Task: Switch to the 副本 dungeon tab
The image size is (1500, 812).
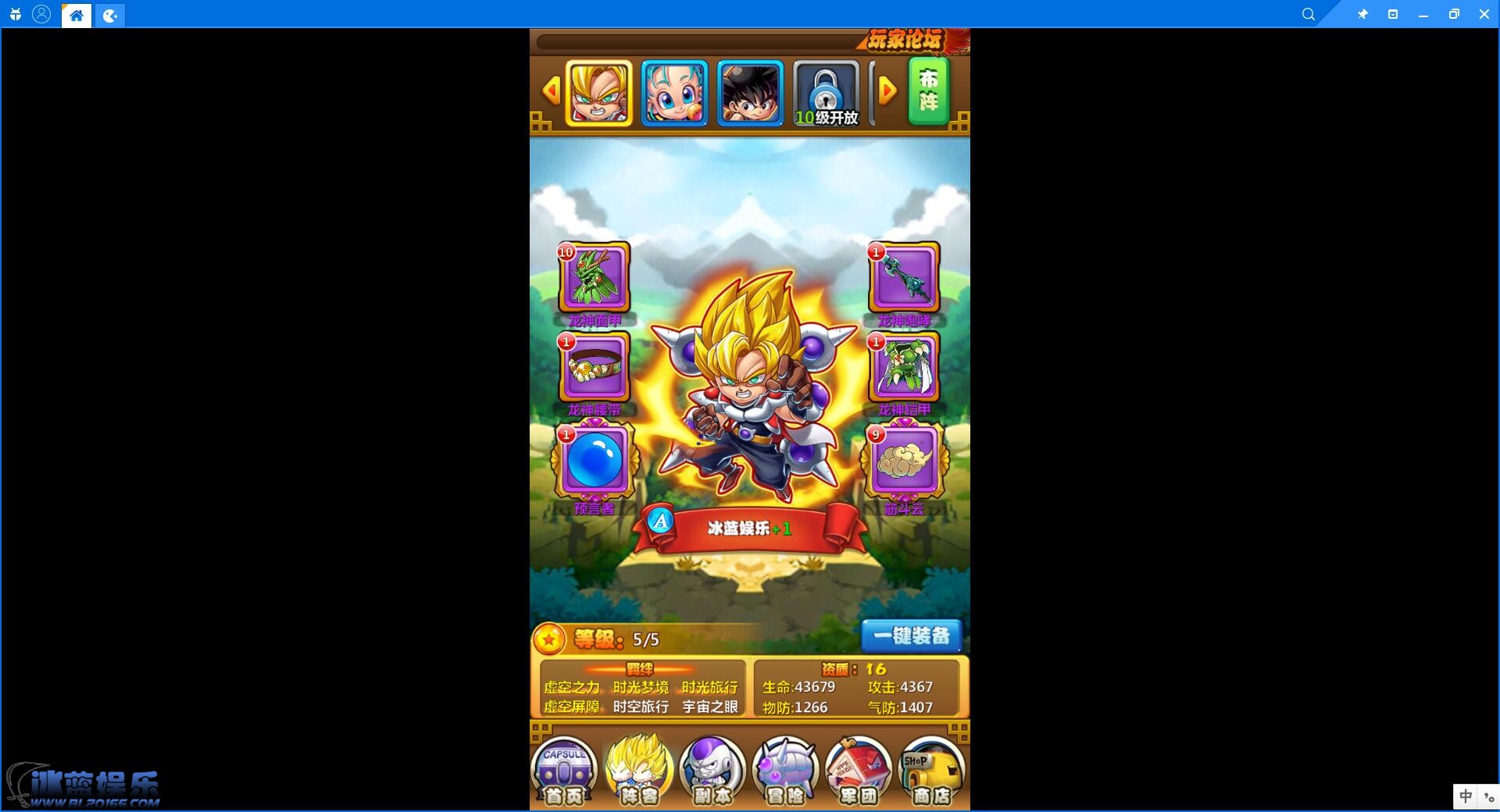Action: (712, 771)
